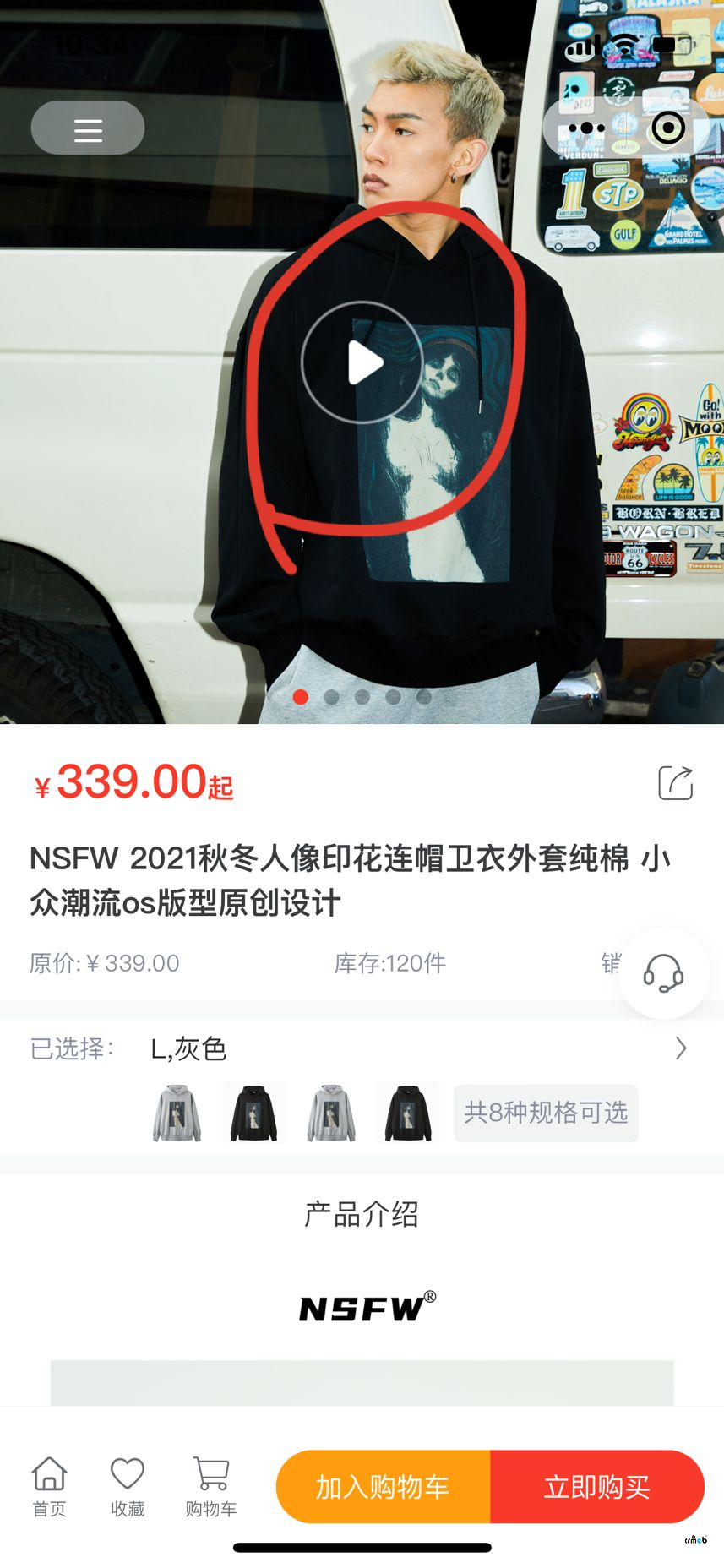The width and height of the screenshot is (724, 1568).
Task: Expand the selected size and color options
Action: 680,1048
